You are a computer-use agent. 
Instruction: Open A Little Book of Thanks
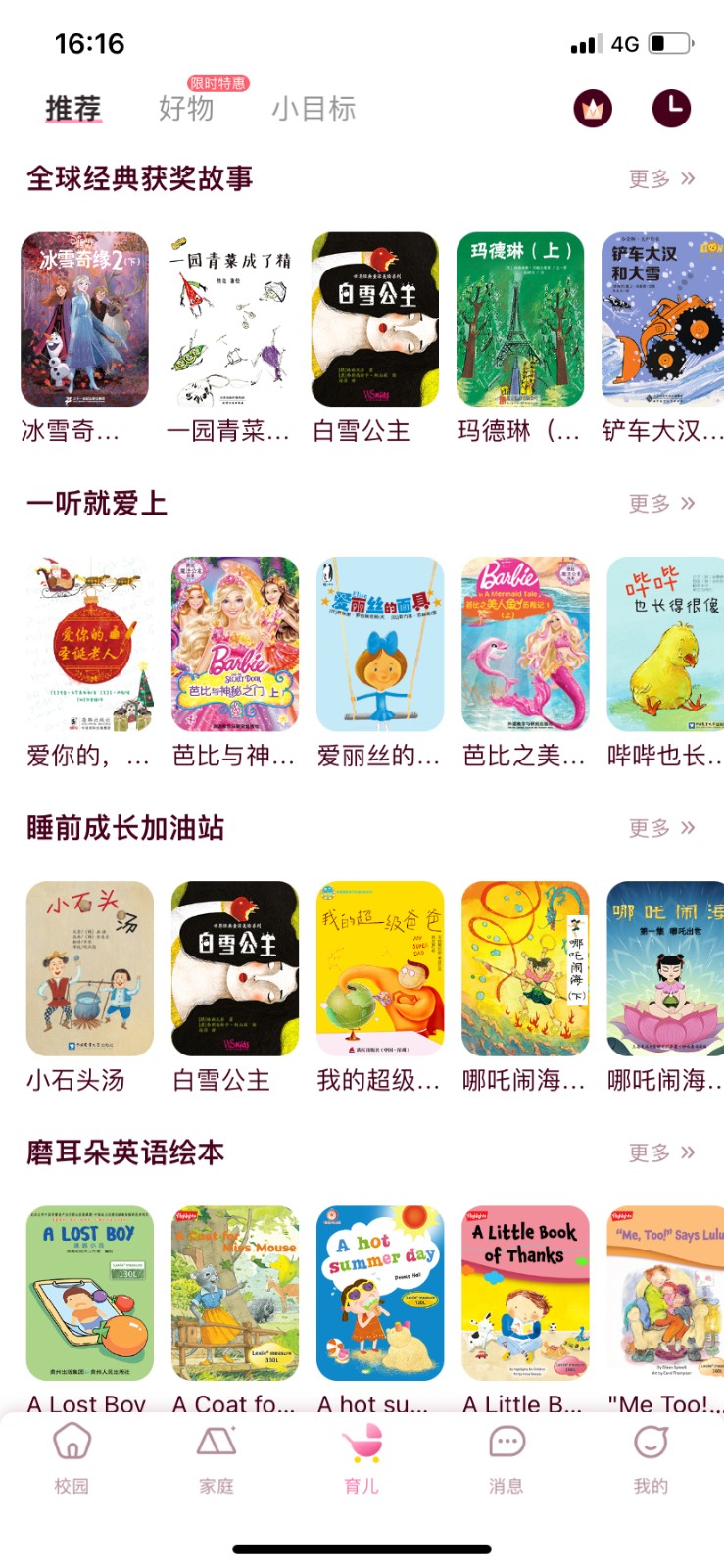525,1293
